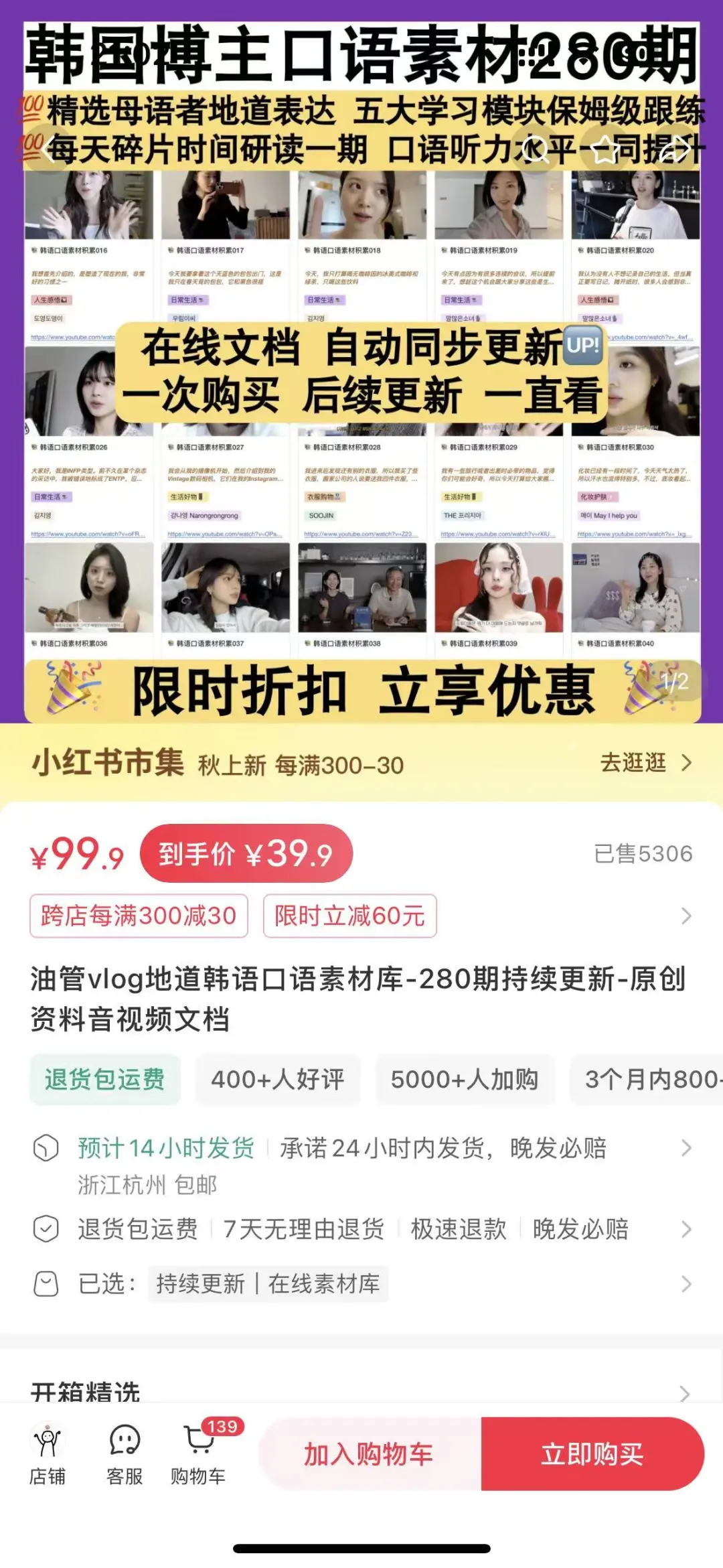This screenshot has height=1568, width=723.
Task: Tap the 400+人好评 chip
Action: [277, 1079]
